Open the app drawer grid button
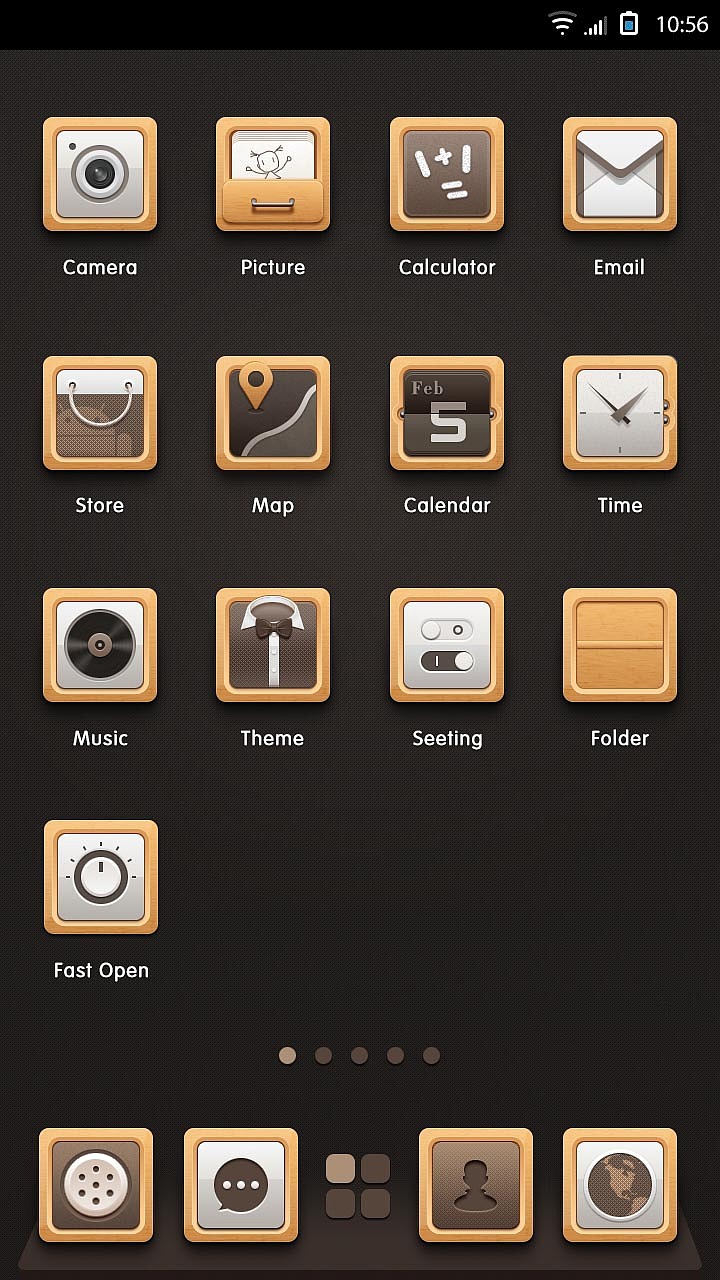Screen dimensions: 720x1280 click(358, 1186)
